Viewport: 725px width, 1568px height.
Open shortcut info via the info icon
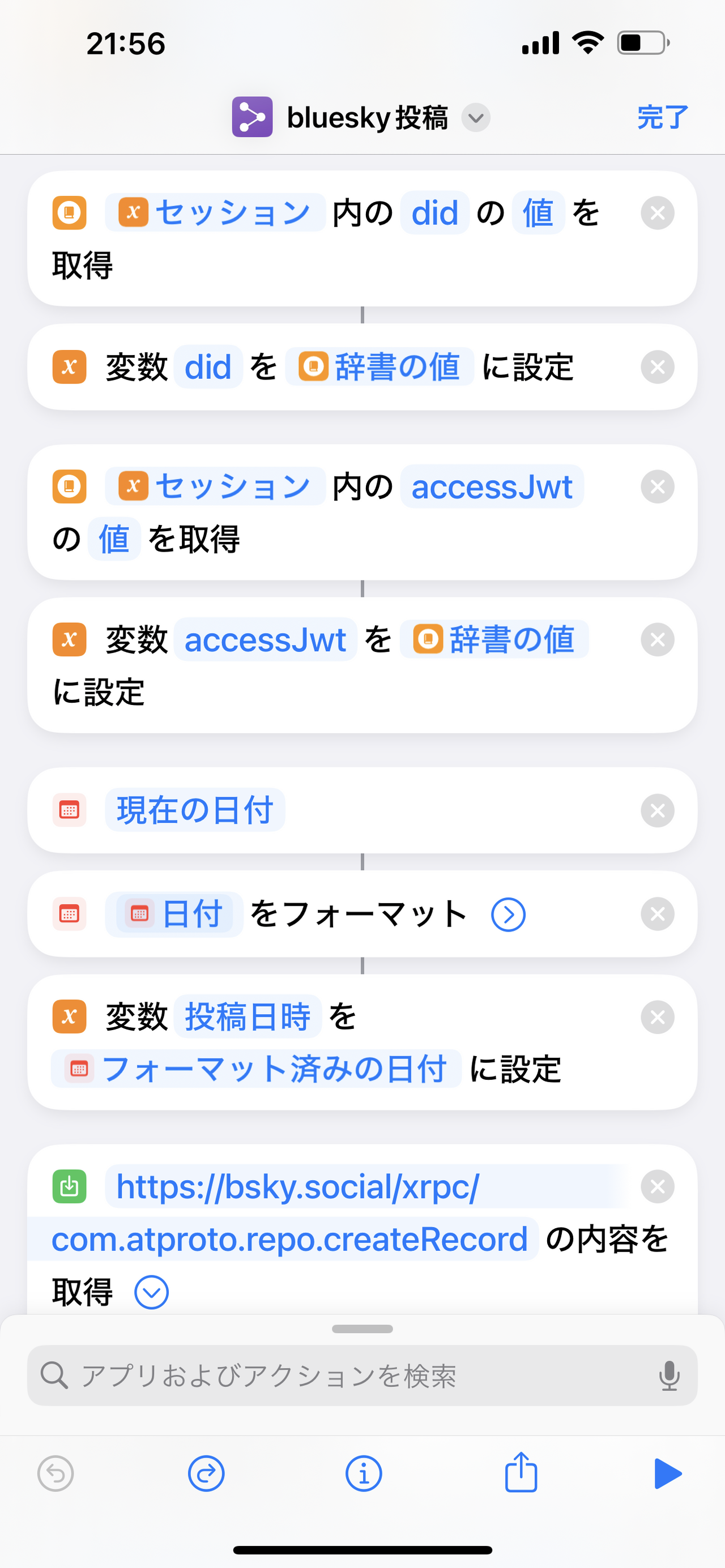click(x=362, y=1473)
